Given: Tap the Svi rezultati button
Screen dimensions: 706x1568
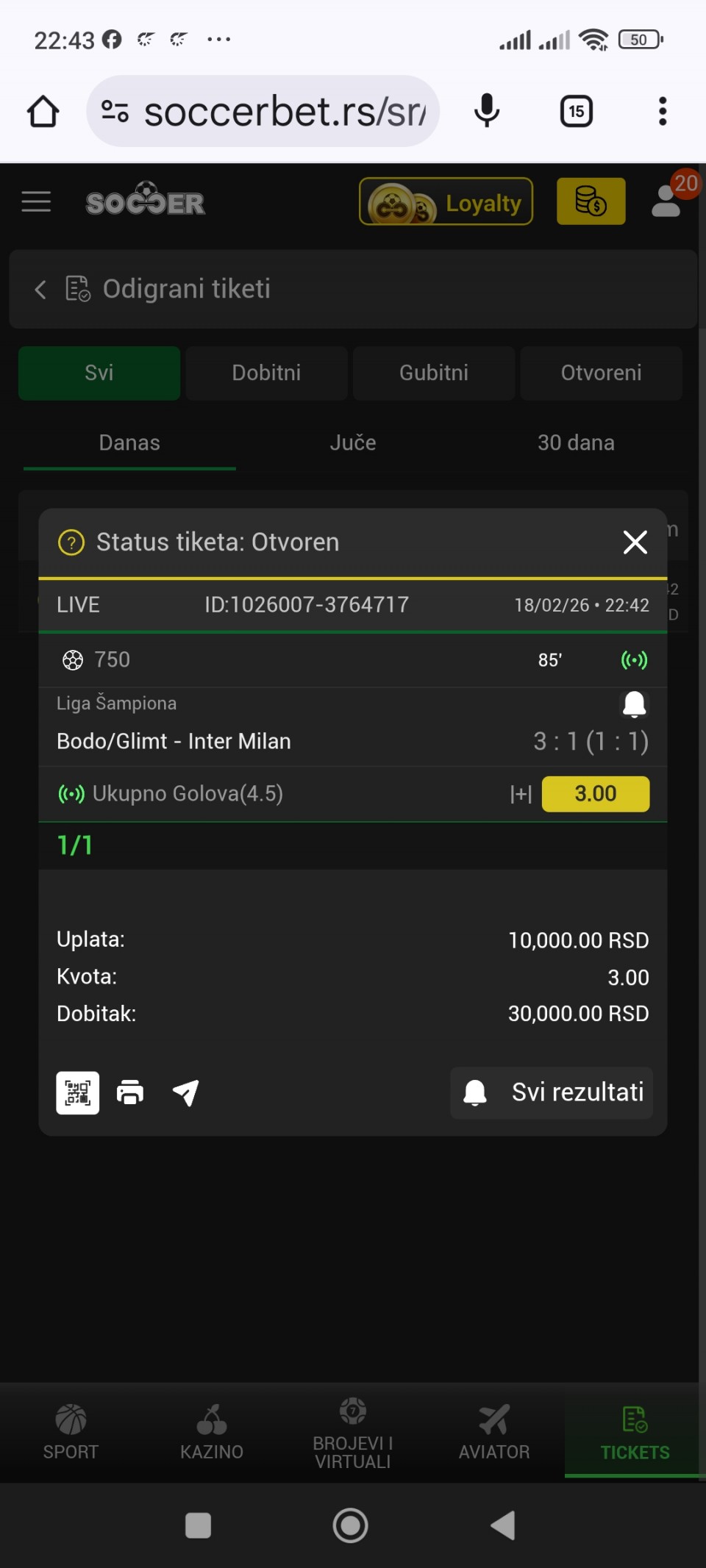Looking at the screenshot, I should [552, 1093].
